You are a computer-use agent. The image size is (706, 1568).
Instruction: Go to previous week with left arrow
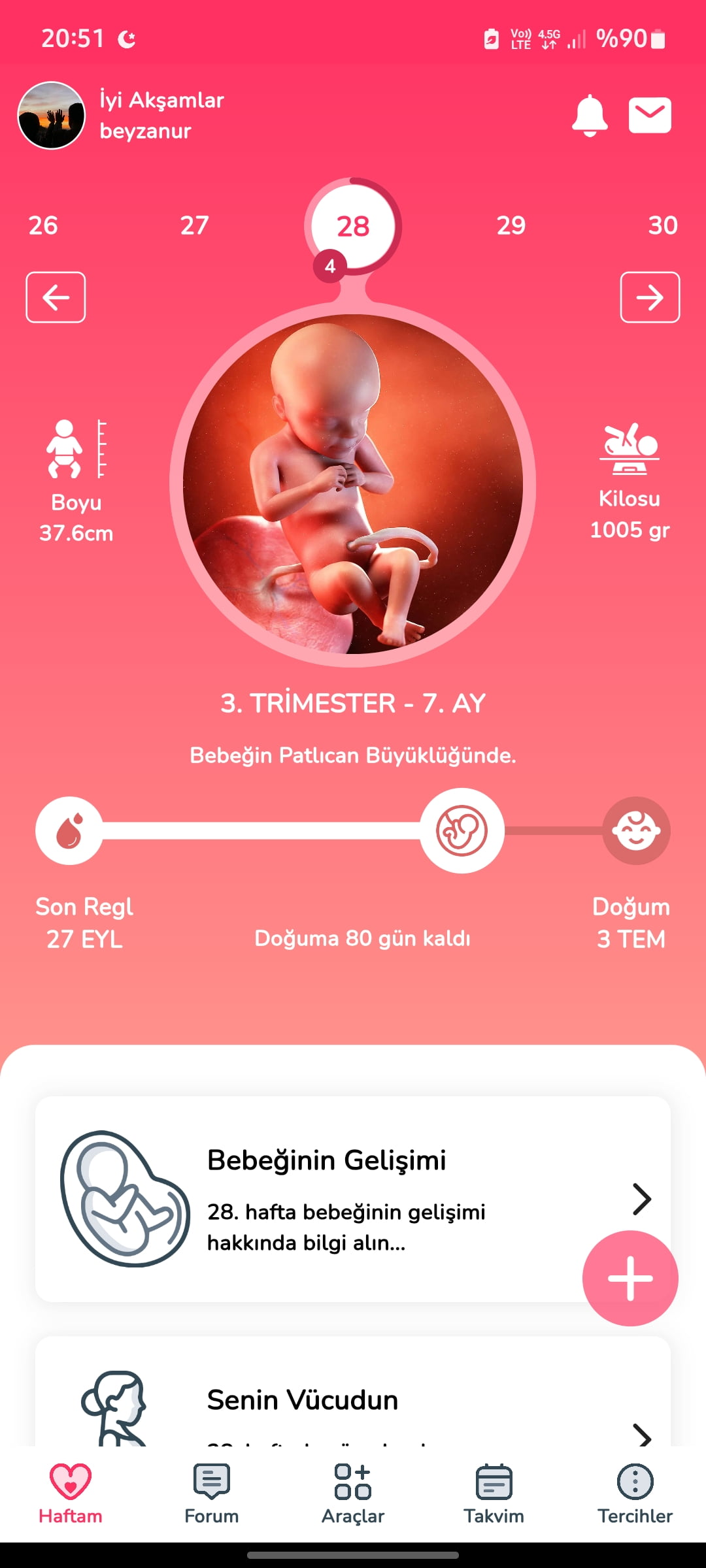tap(56, 297)
